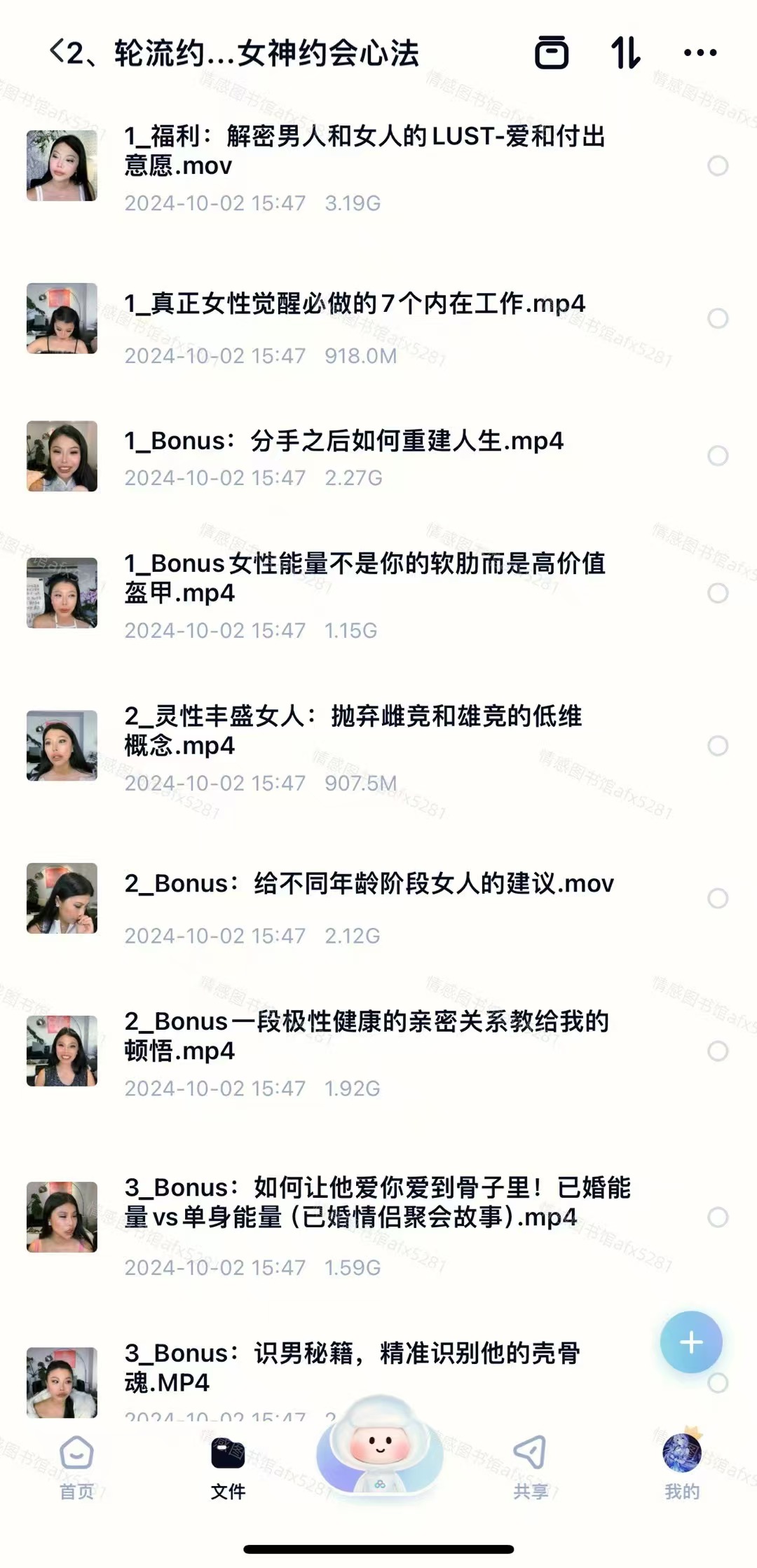Open video 1_福利：解密男人和女人的LUST
757x1568 pixels.
coord(364,151)
